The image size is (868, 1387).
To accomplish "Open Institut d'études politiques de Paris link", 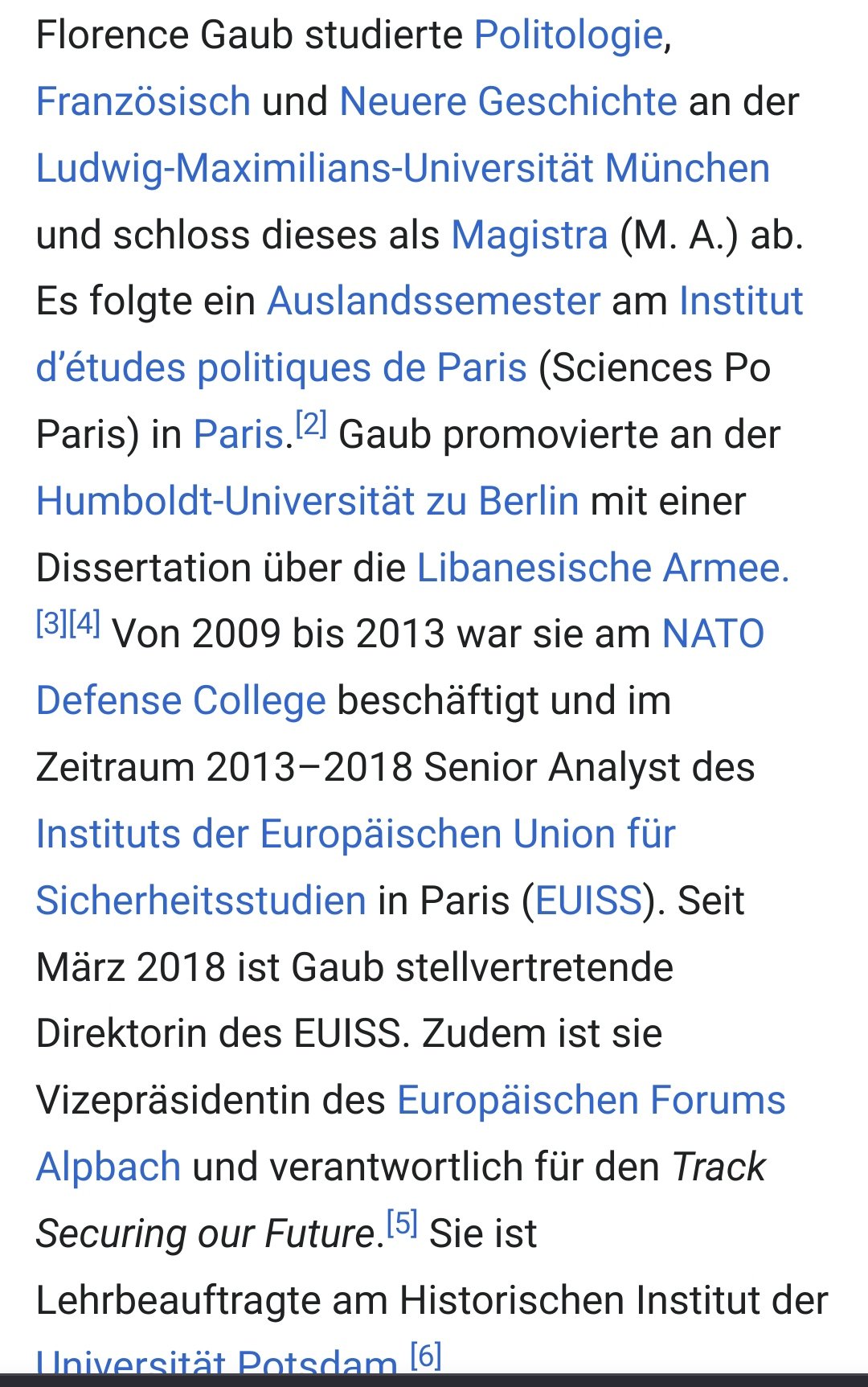I will pyautogui.click(x=281, y=368).
